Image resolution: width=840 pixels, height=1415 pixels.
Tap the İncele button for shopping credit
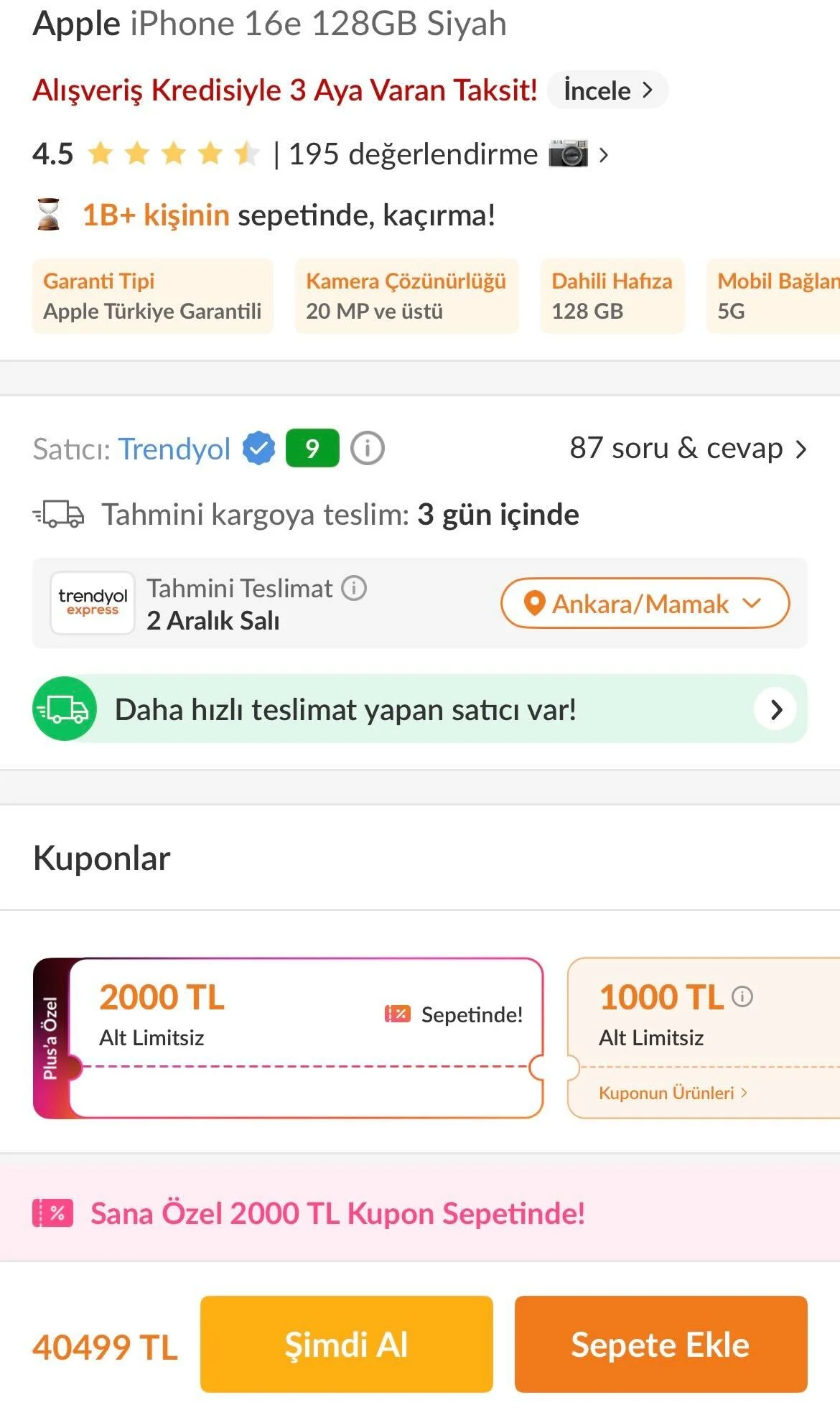pyautogui.click(x=607, y=90)
